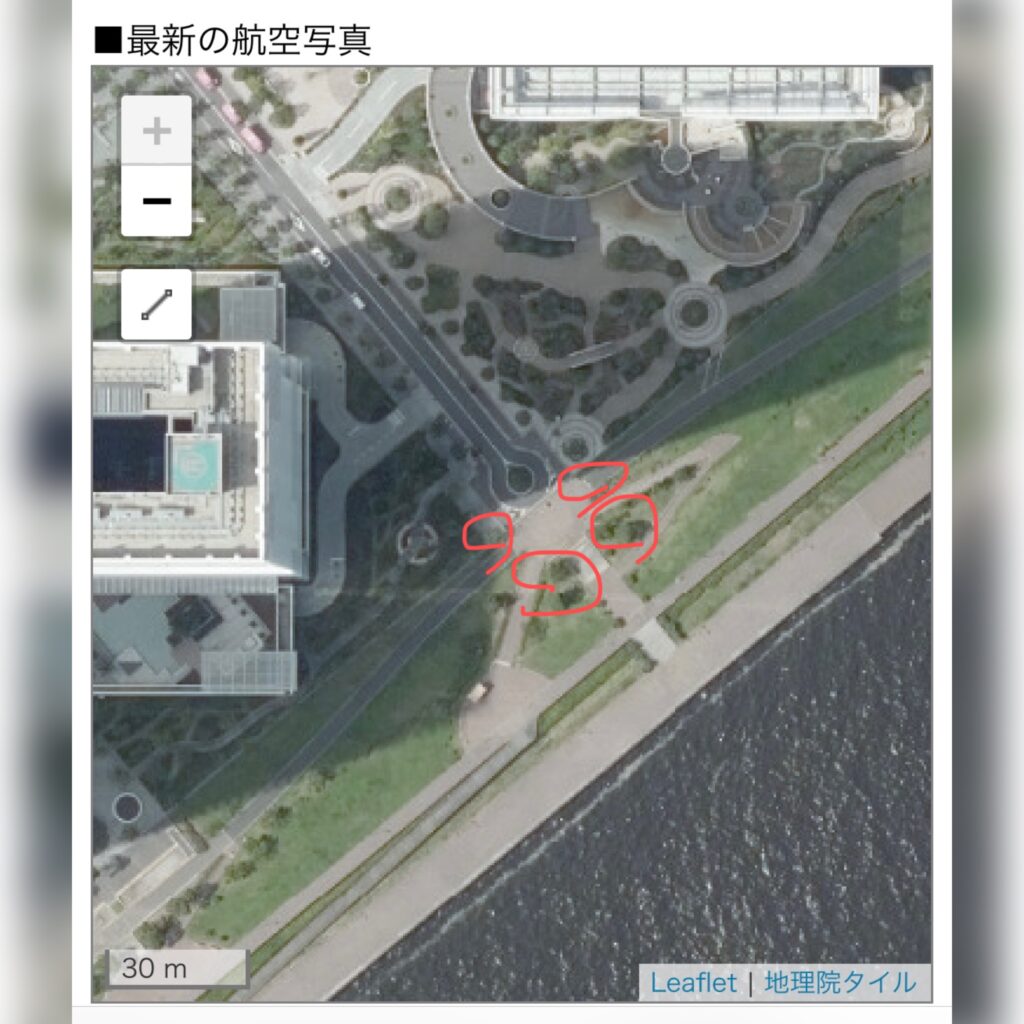This screenshot has width=1024, height=1024.
Task: Open the Leaflet attribution link
Action: [x=693, y=982]
